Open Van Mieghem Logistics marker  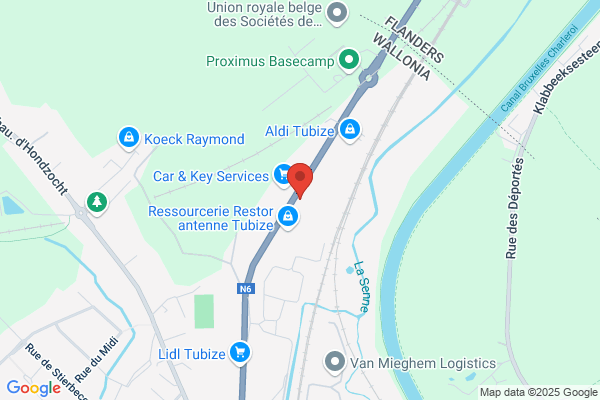(335, 362)
